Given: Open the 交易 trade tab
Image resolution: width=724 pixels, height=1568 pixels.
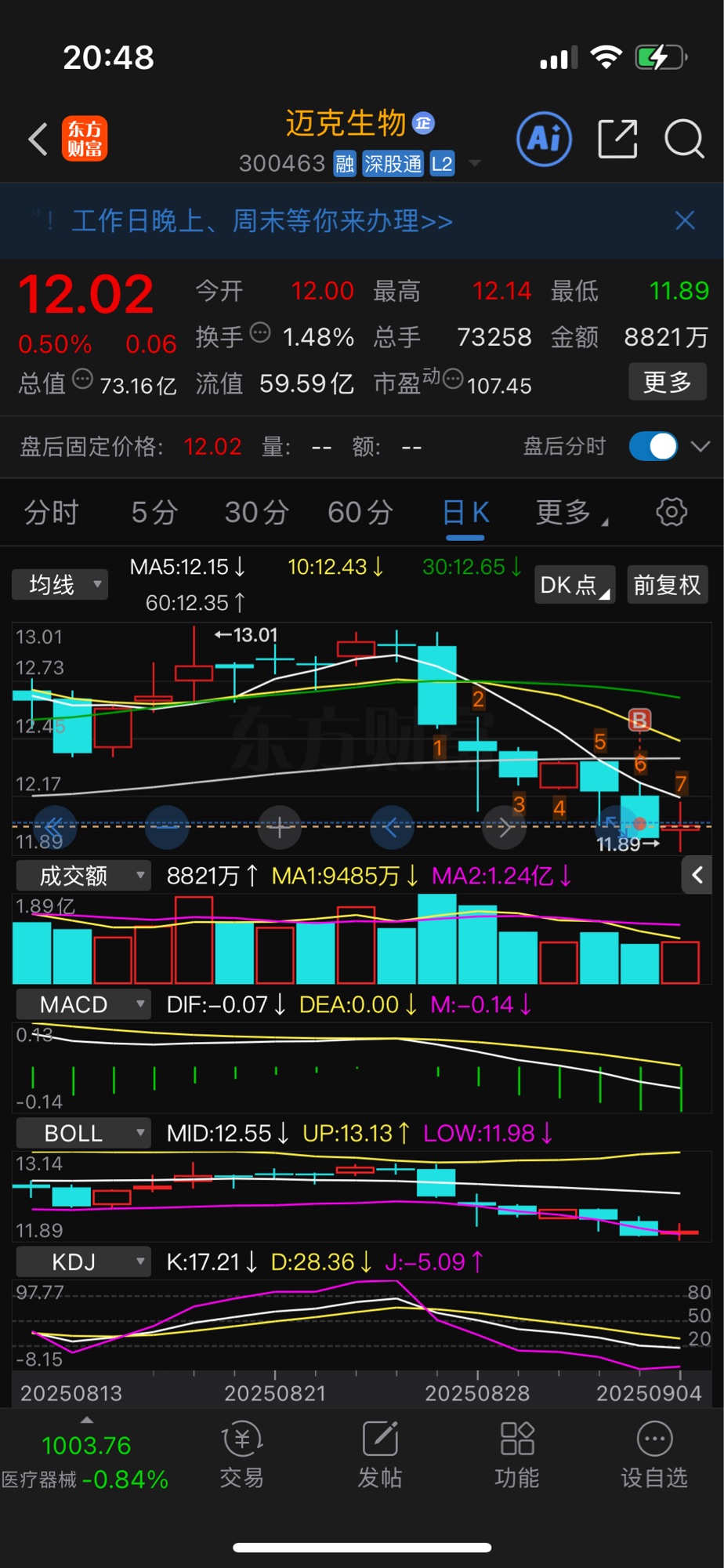Looking at the screenshot, I should [x=242, y=1455].
